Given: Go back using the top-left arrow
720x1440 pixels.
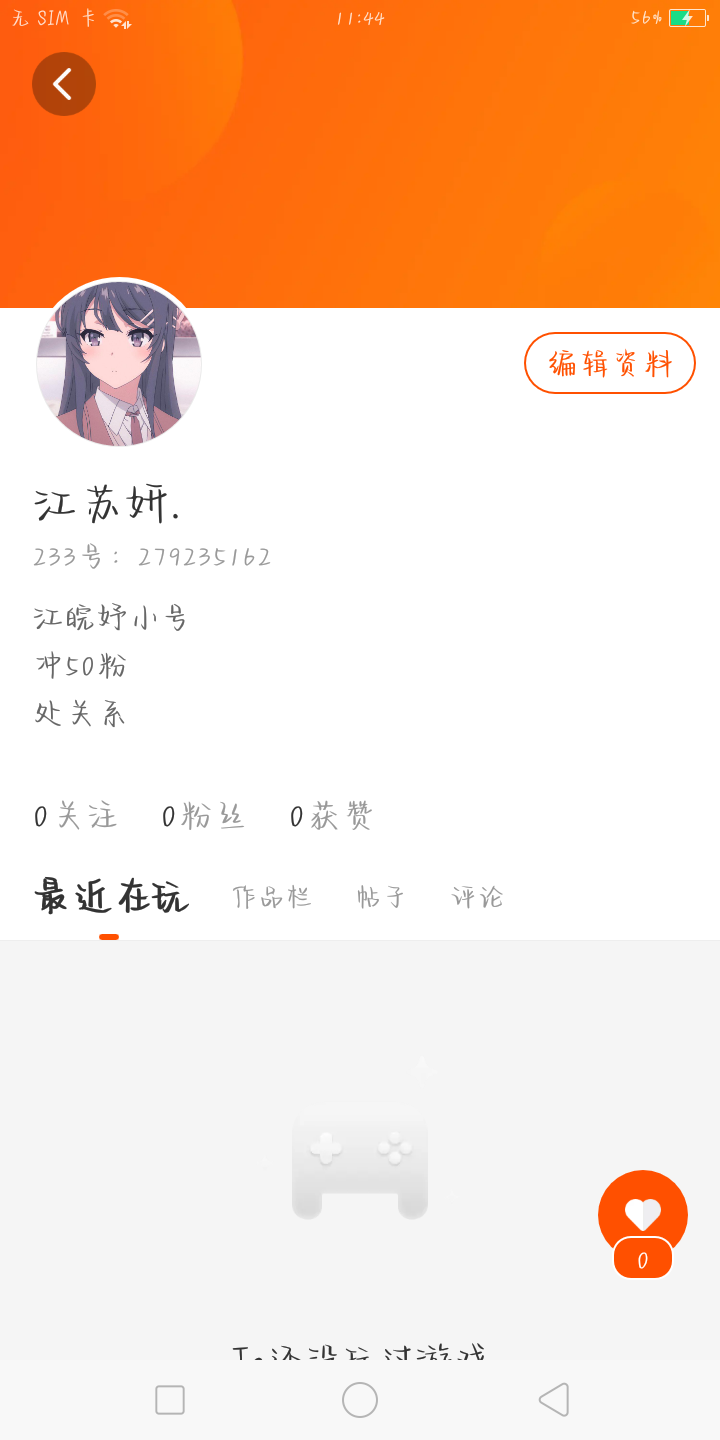Looking at the screenshot, I should click(x=64, y=84).
